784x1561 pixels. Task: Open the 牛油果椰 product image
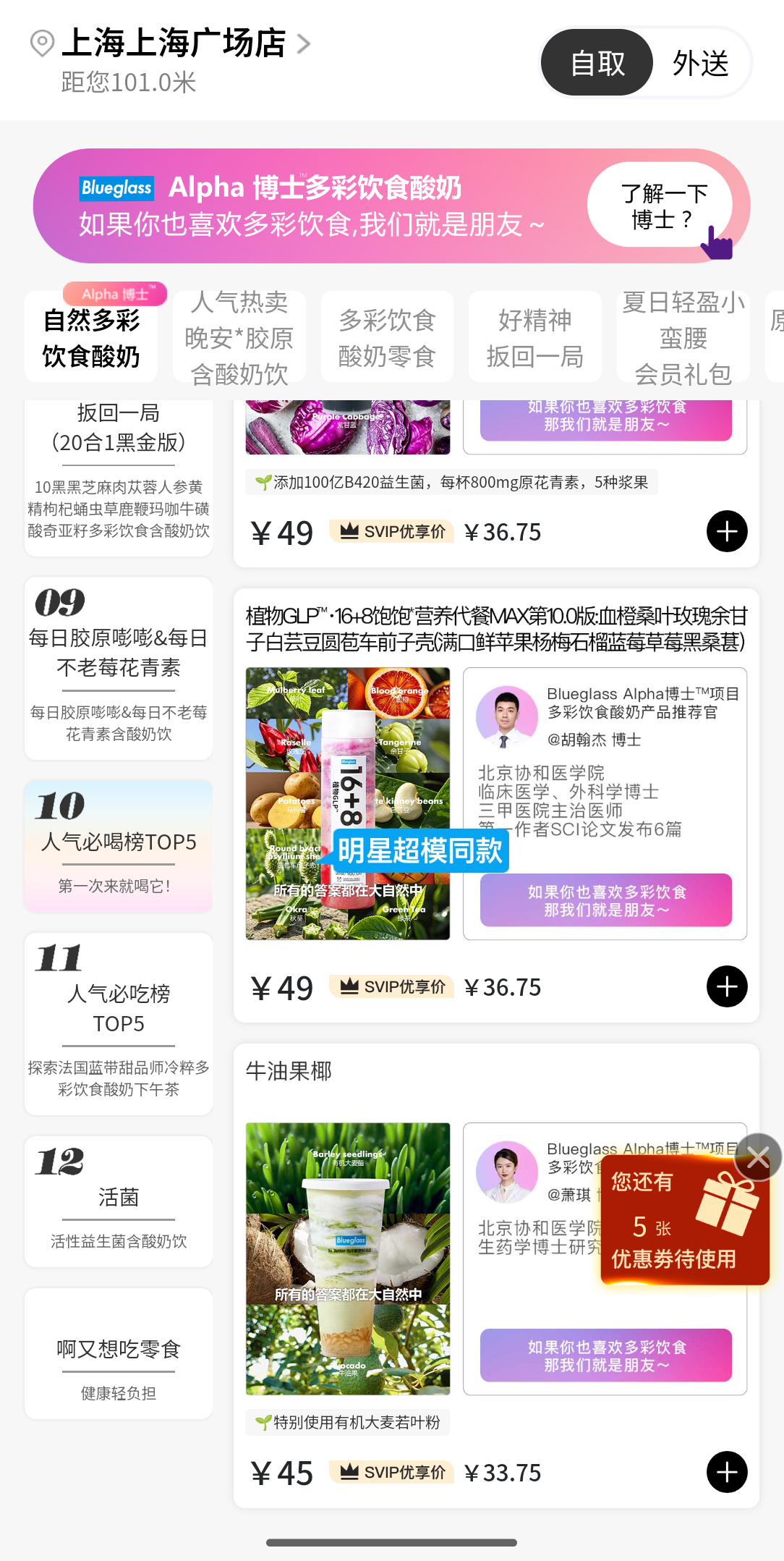pos(348,1258)
